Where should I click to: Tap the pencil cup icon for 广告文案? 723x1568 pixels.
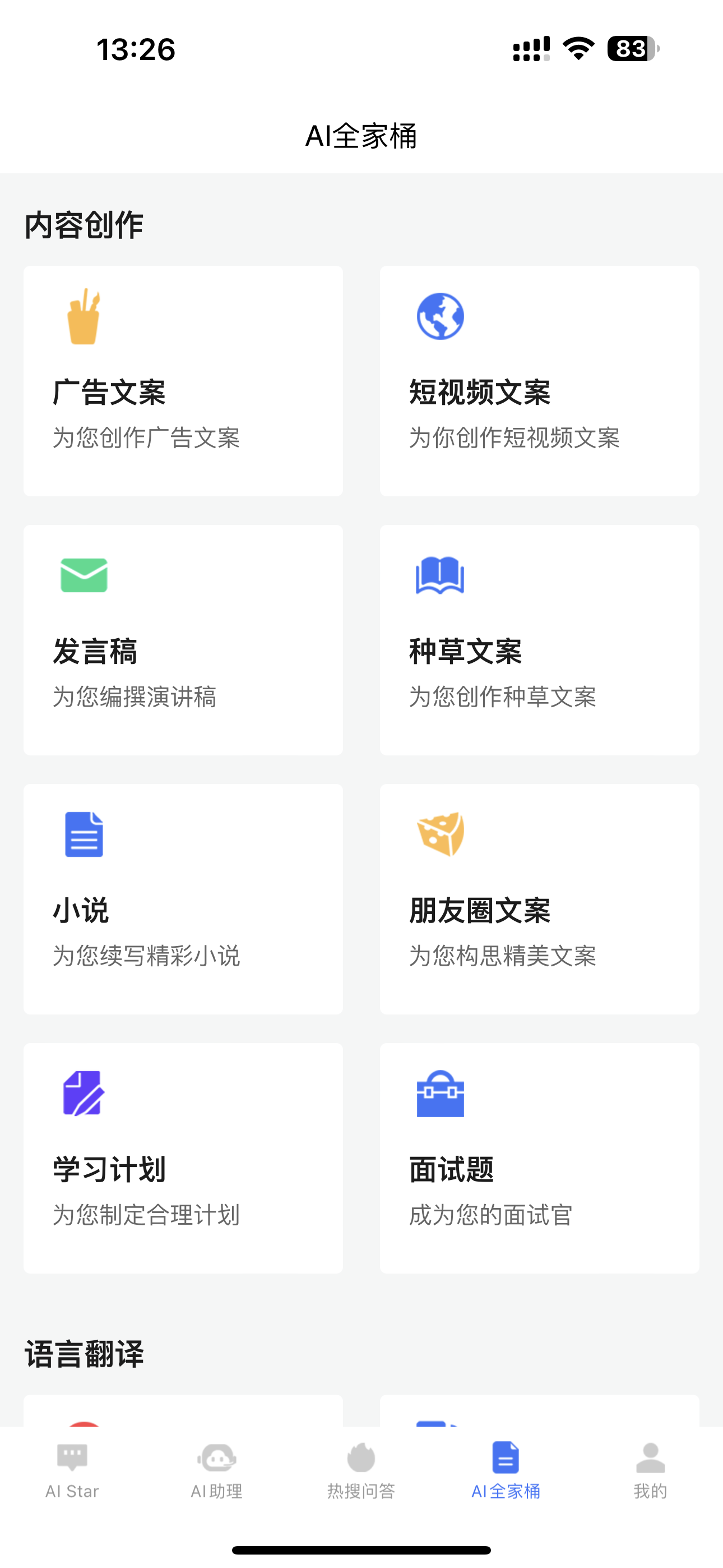85,318
